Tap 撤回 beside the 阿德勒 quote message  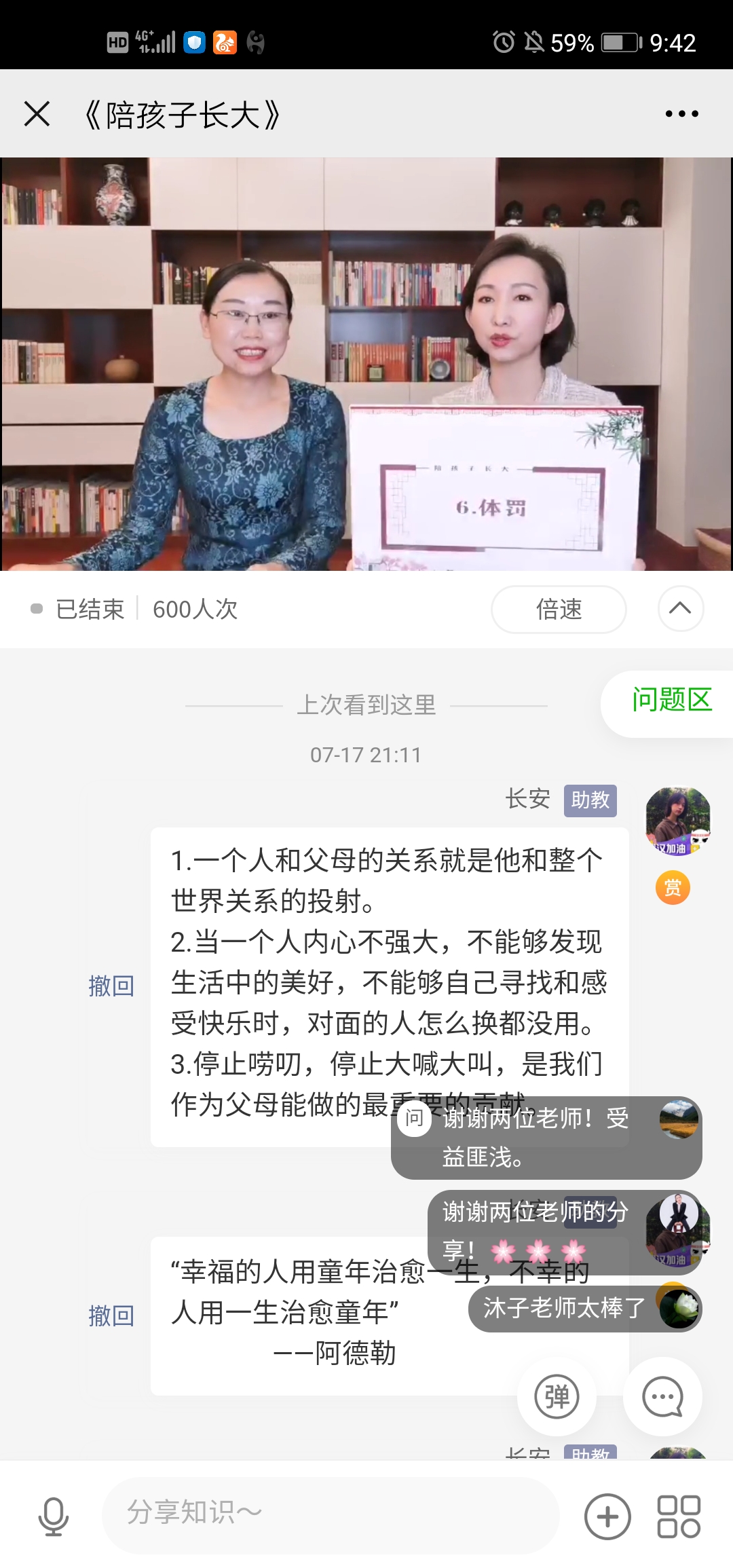pyautogui.click(x=111, y=1315)
